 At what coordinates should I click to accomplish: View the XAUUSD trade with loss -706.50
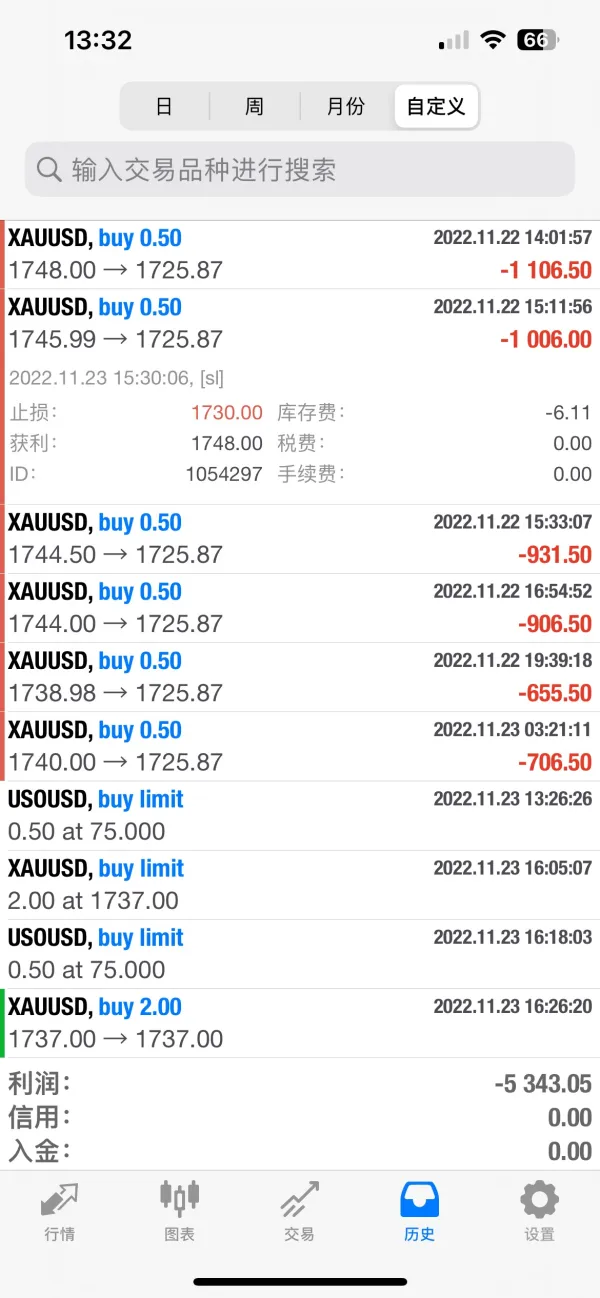tap(300, 746)
